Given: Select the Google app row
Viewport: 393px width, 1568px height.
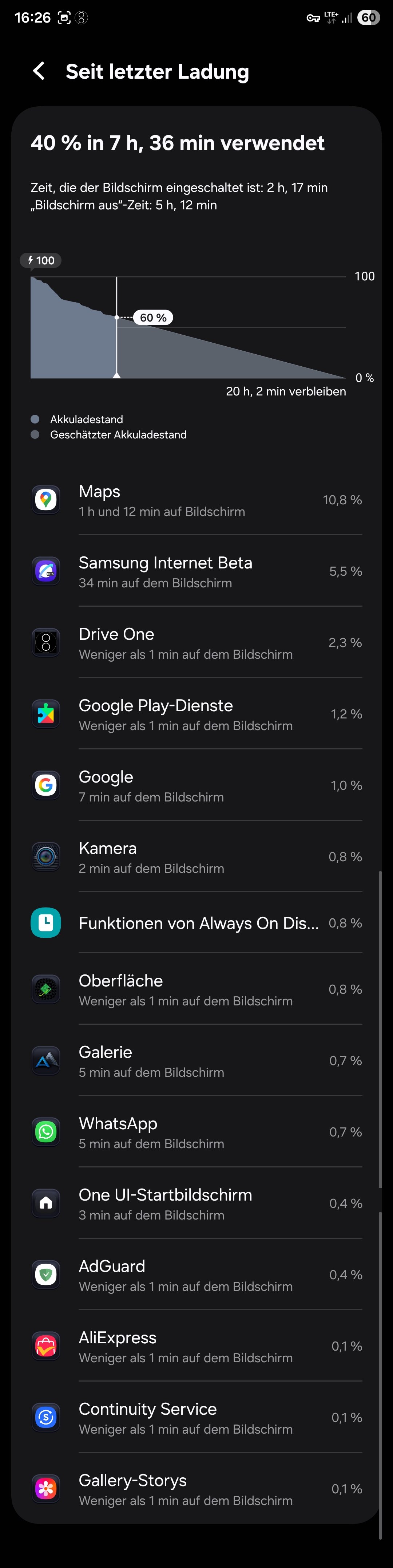Looking at the screenshot, I should click(196, 785).
